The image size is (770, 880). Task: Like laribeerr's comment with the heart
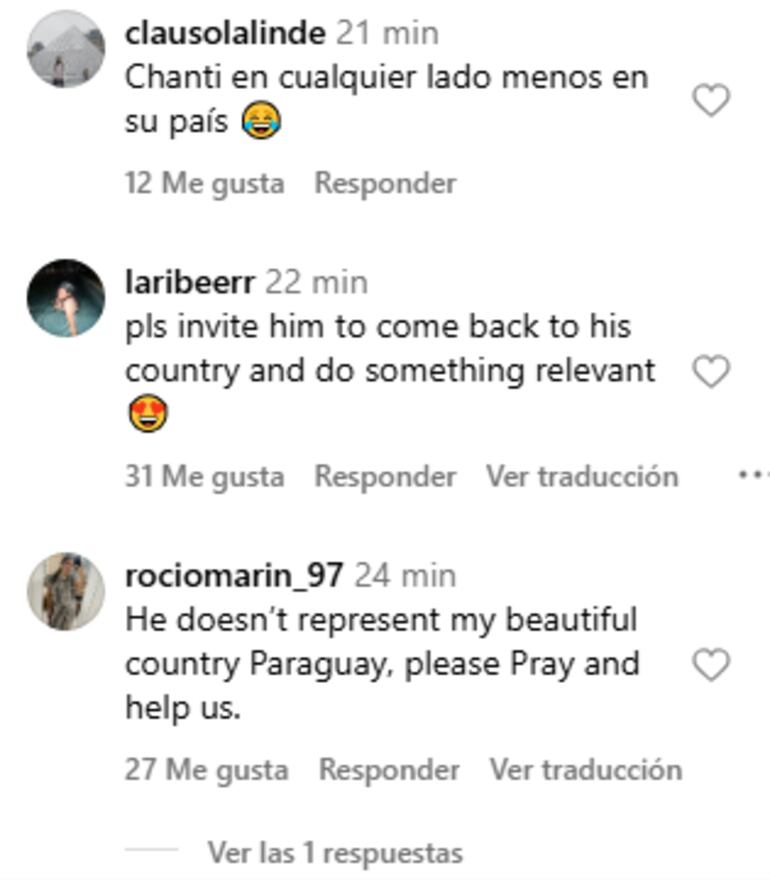(711, 372)
